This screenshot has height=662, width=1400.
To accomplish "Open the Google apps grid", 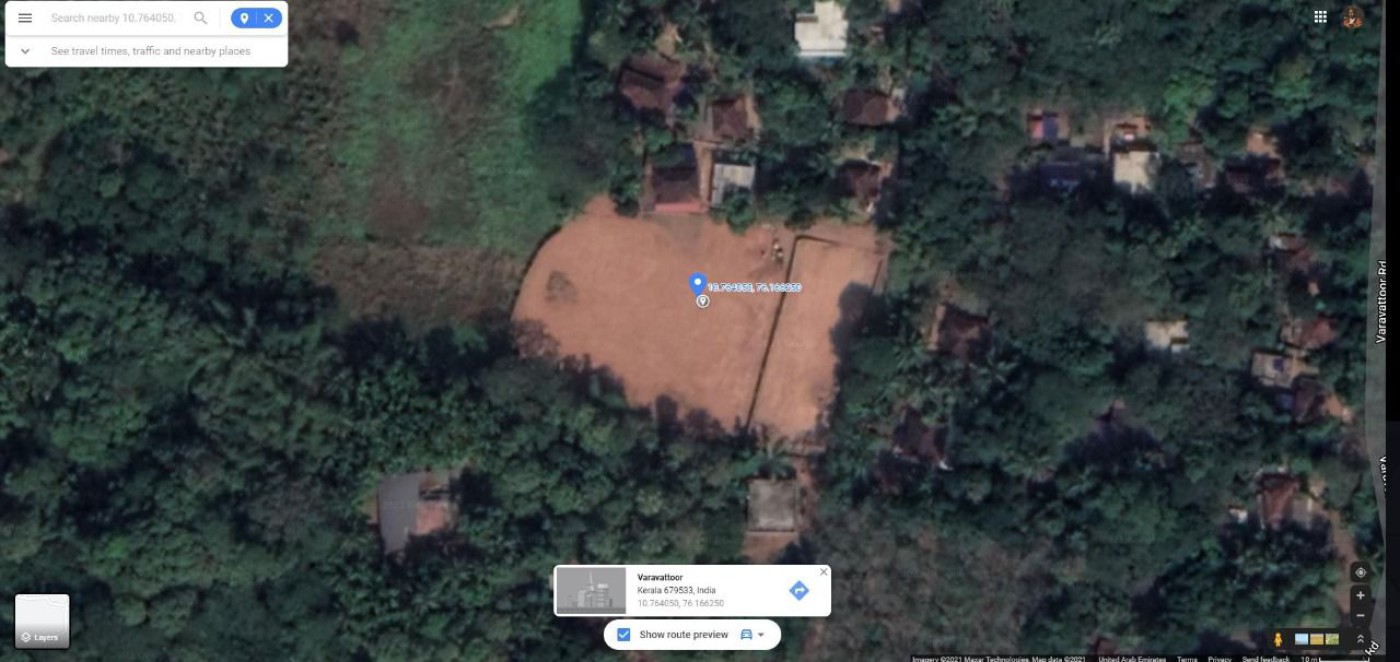I will [x=1320, y=17].
